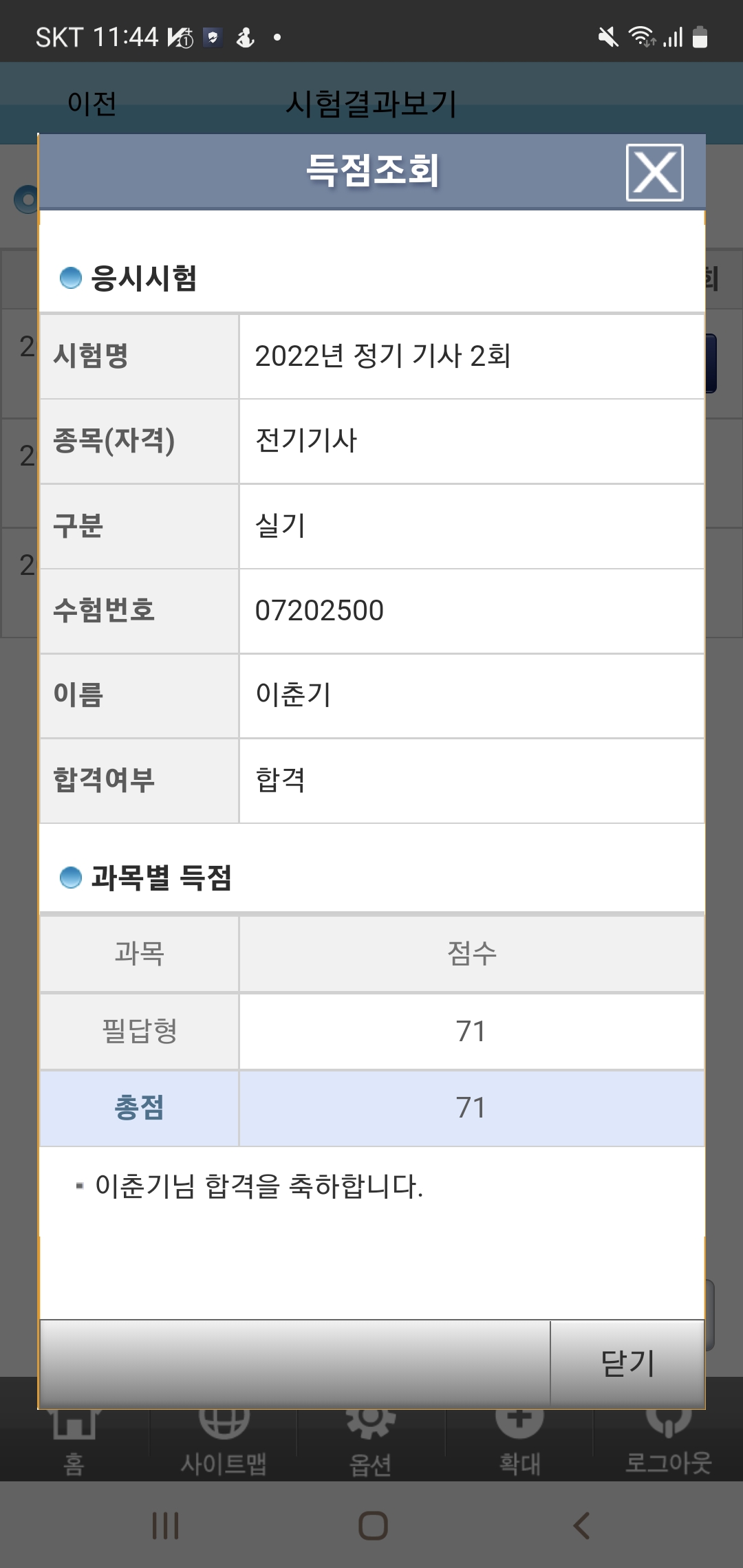
Task: Close the 득점조회 dialog with the X
Action: pos(654,173)
